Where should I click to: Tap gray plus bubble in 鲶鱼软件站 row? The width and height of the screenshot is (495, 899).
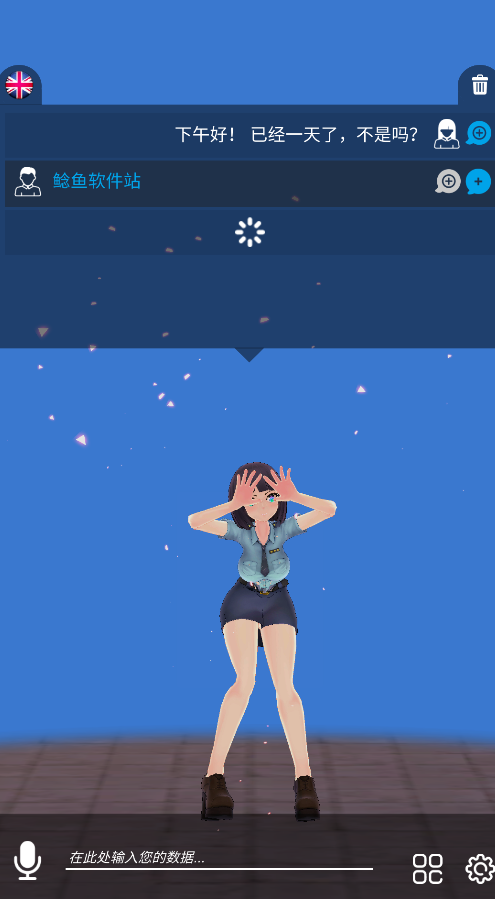[x=448, y=182]
